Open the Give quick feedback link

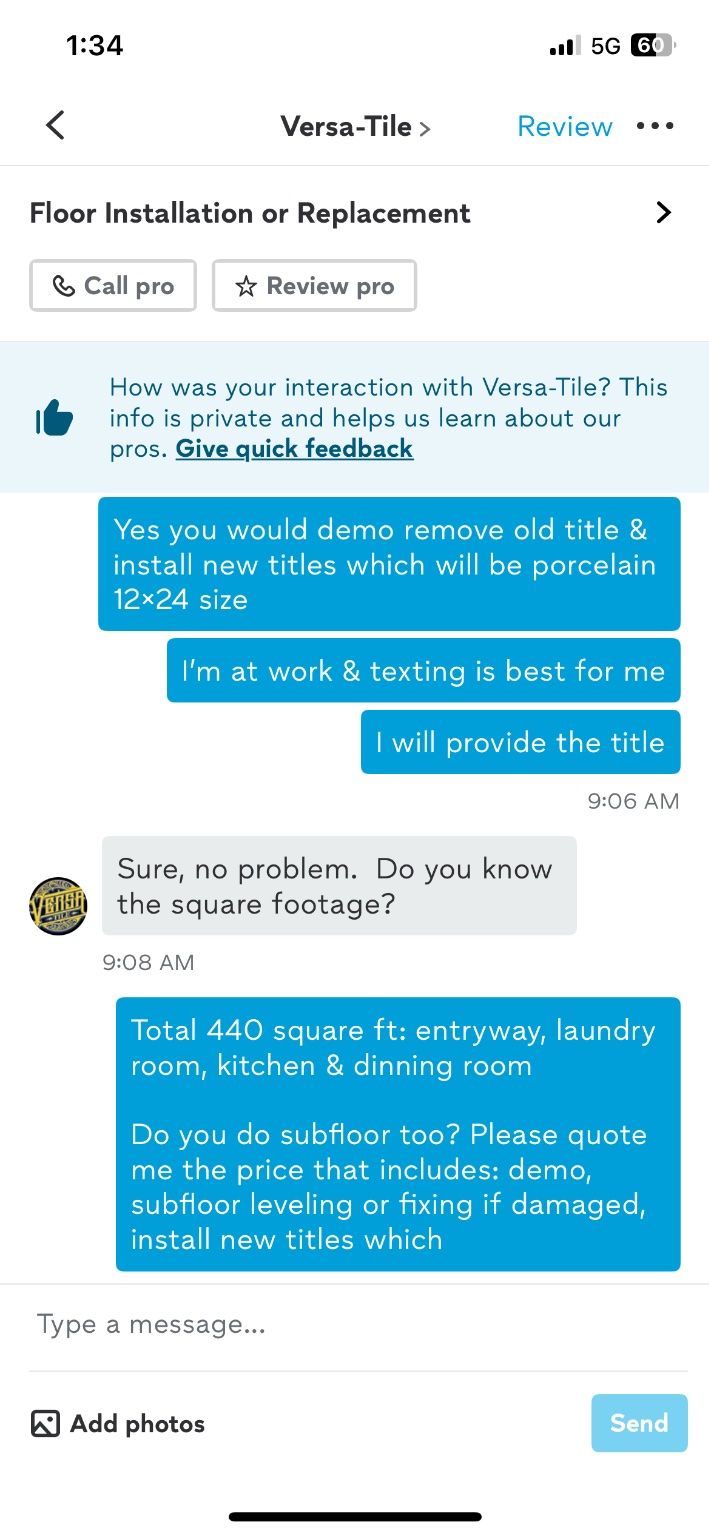(294, 449)
